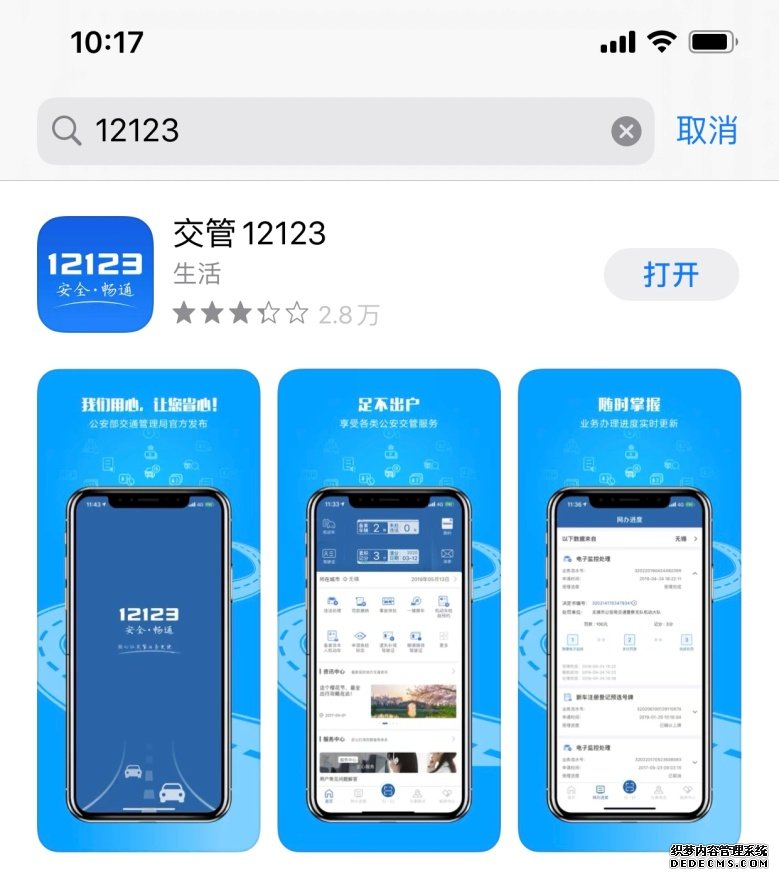Image resolution: width=779 pixels, height=878 pixels.
Task: View the 随时掌握 screenshot preview
Action: (x=629, y=610)
